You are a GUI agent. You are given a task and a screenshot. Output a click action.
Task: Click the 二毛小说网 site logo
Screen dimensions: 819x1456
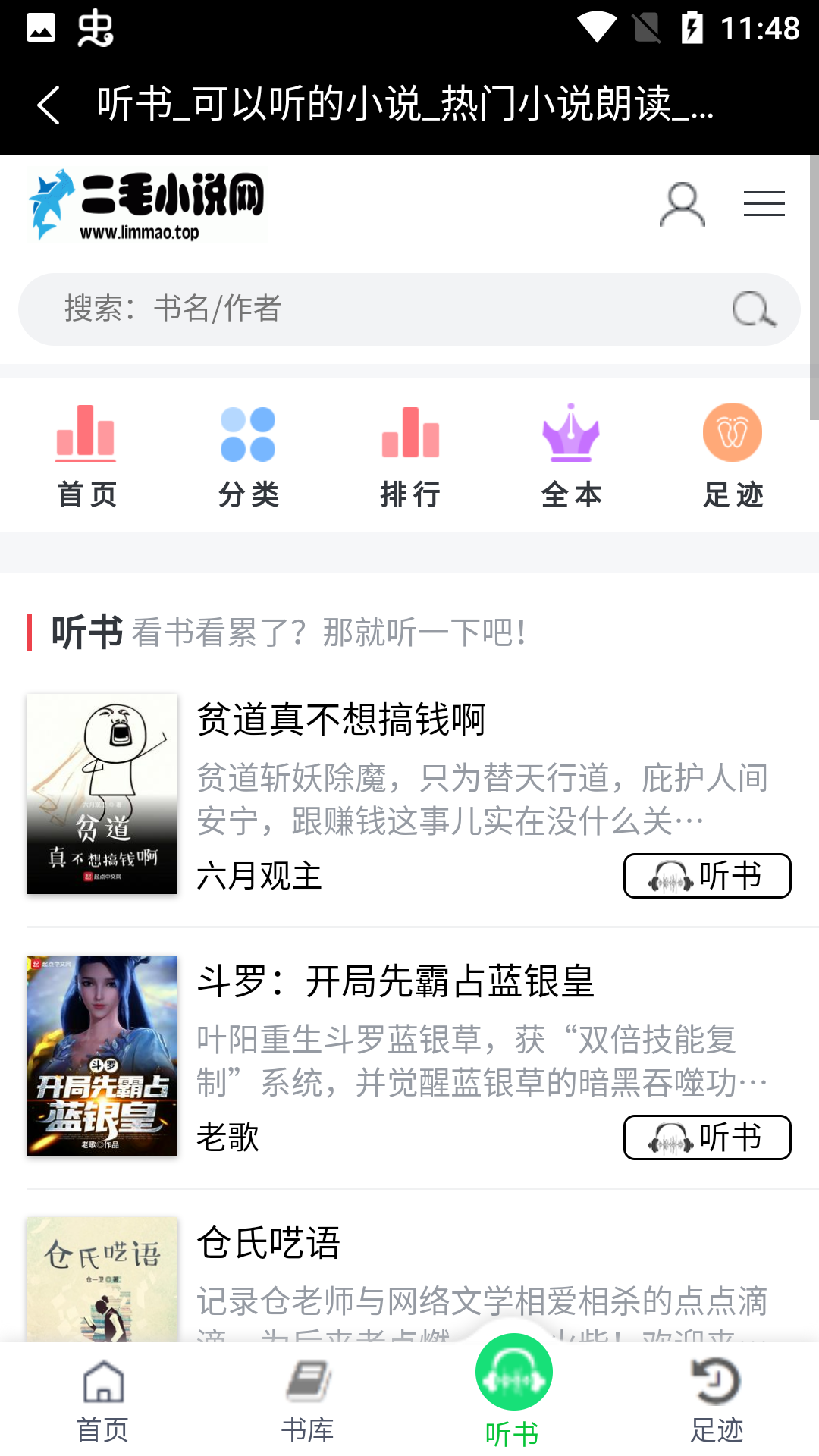(146, 202)
